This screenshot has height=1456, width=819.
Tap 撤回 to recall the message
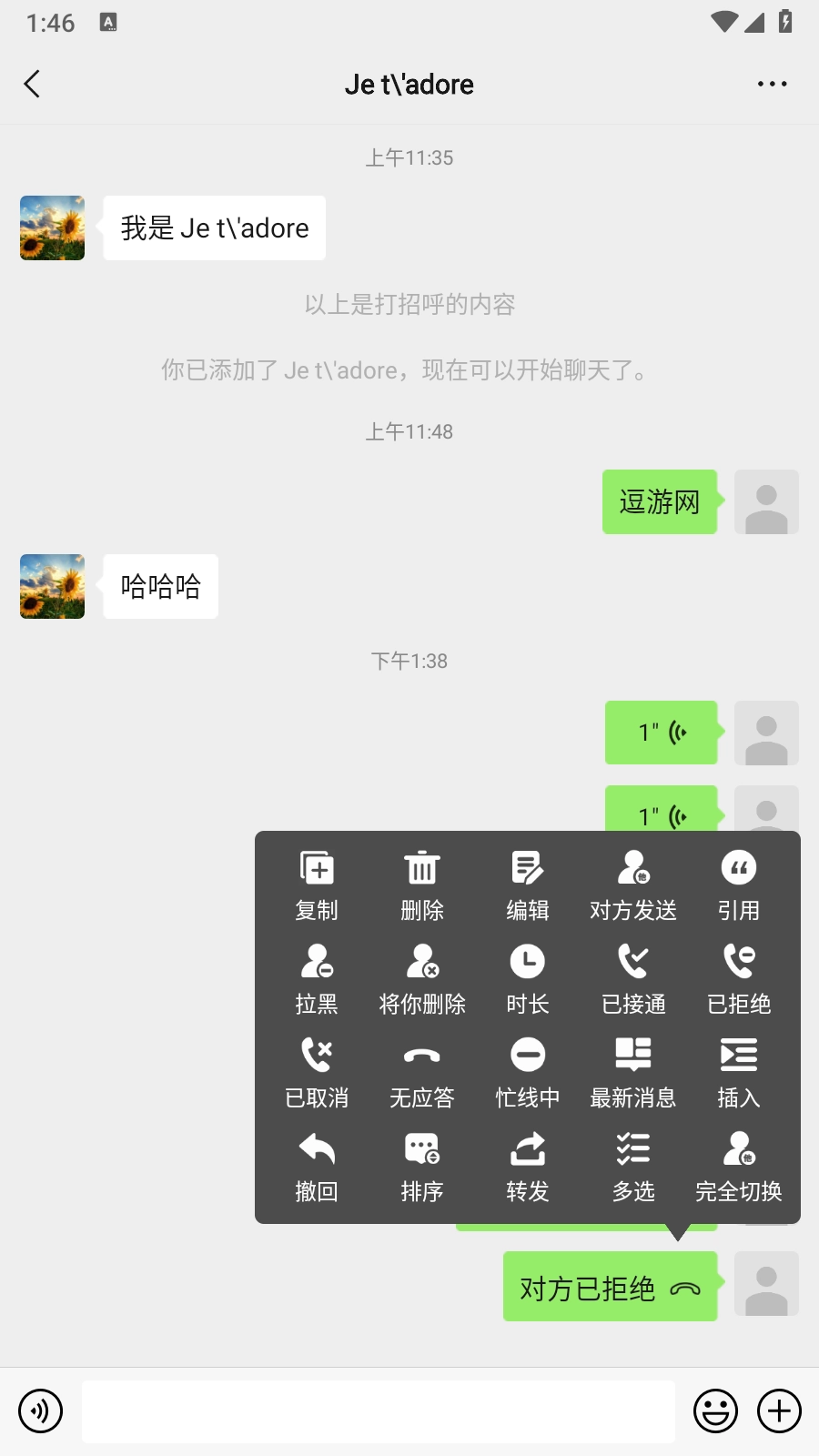317,1166
